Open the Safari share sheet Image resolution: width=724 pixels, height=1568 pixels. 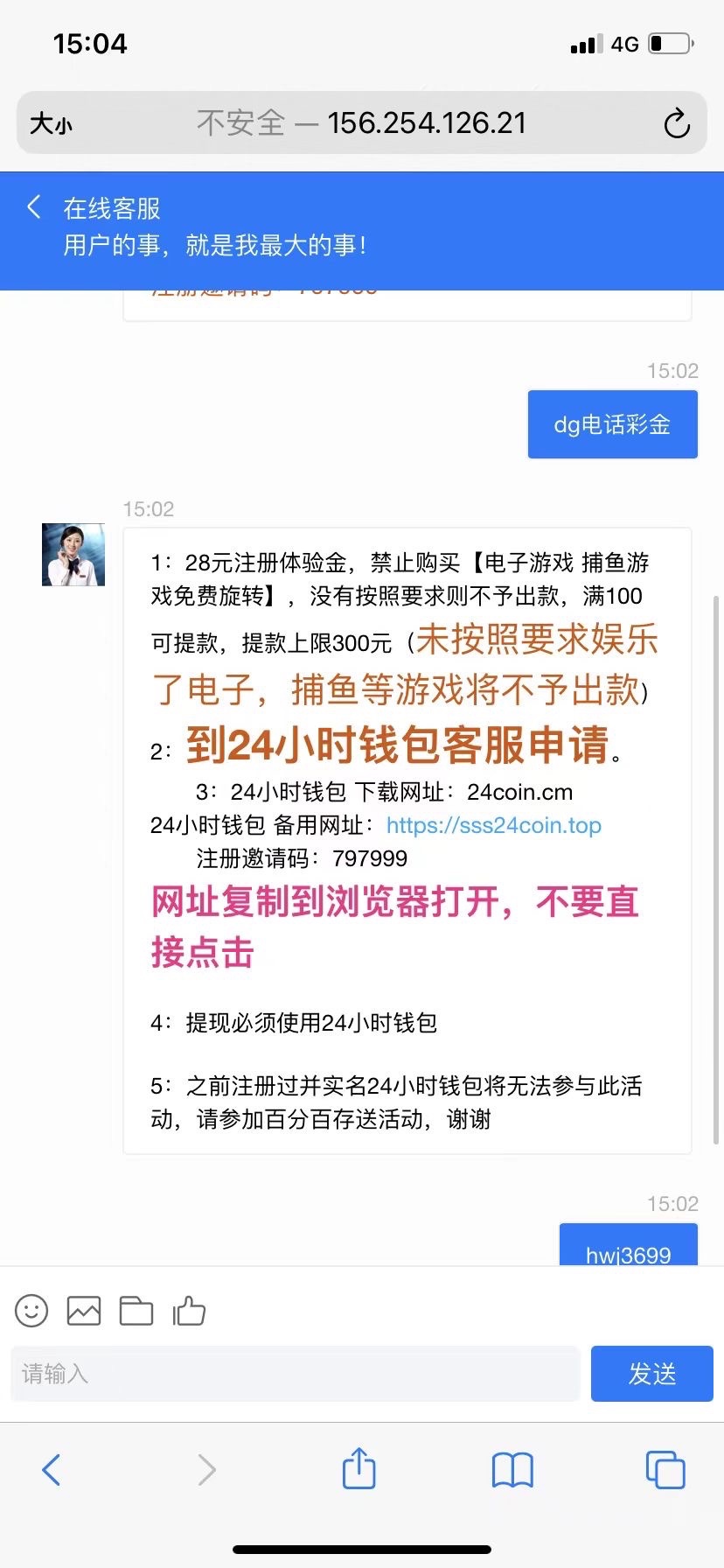[x=359, y=1468]
